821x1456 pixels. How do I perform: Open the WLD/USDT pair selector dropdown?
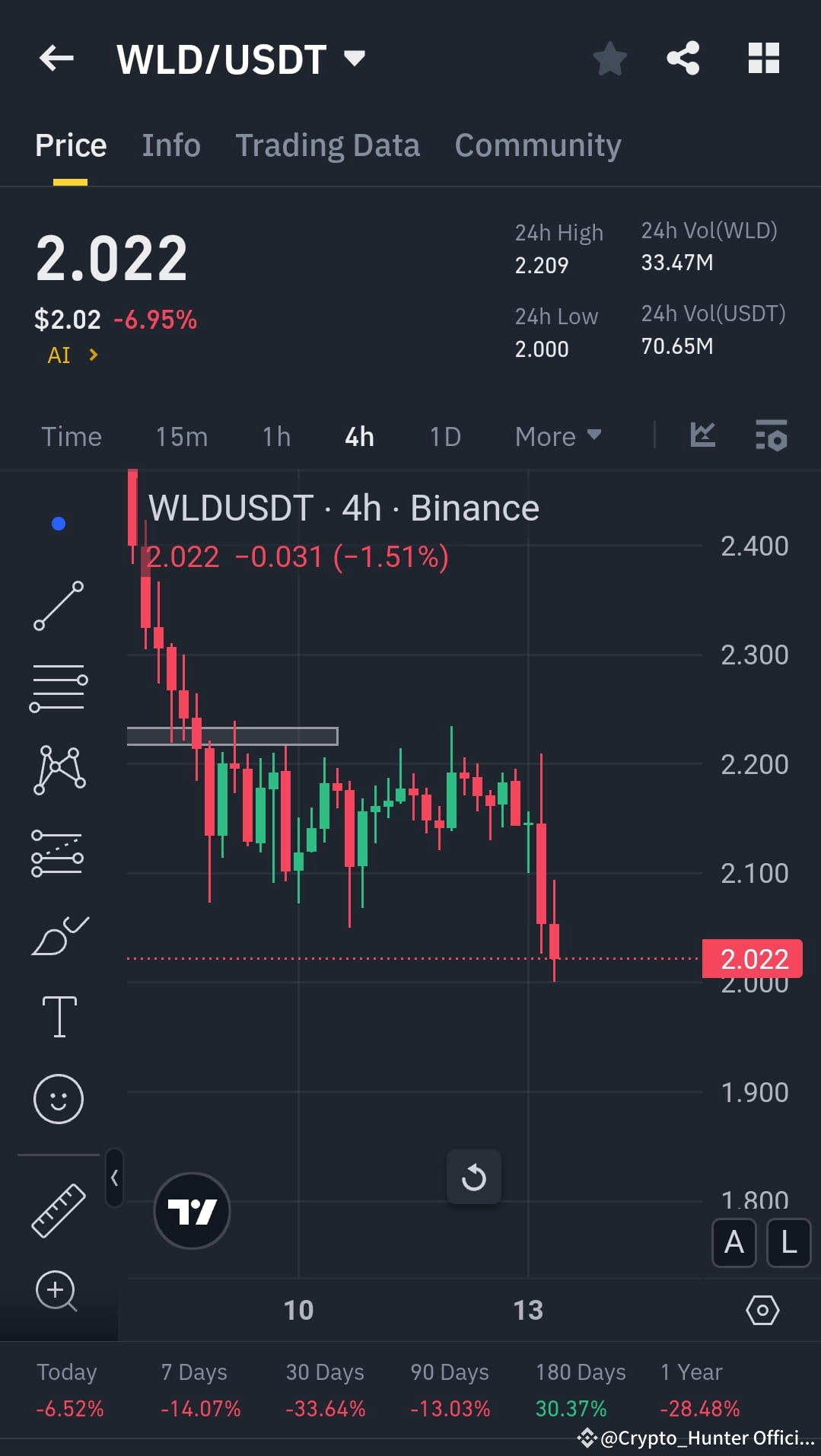coord(354,58)
